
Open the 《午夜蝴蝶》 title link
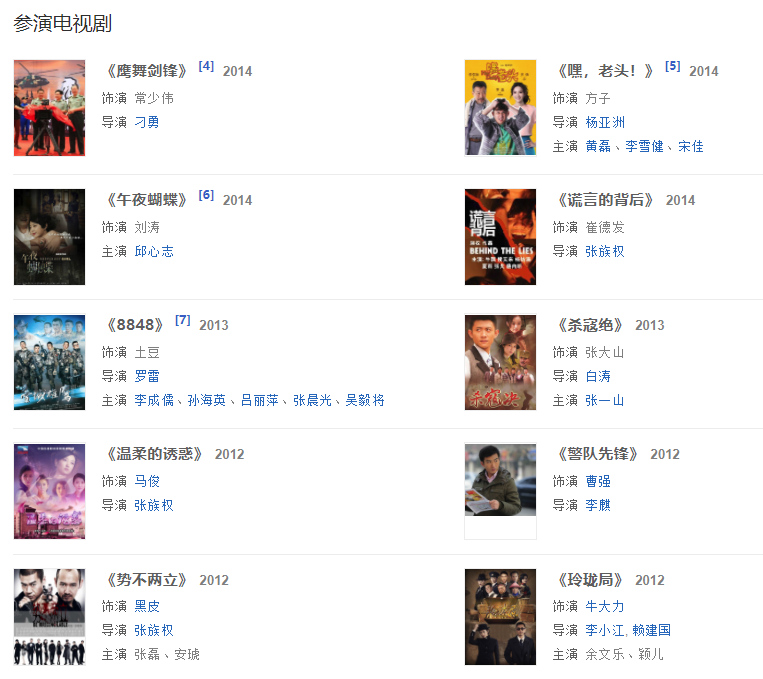[146, 200]
